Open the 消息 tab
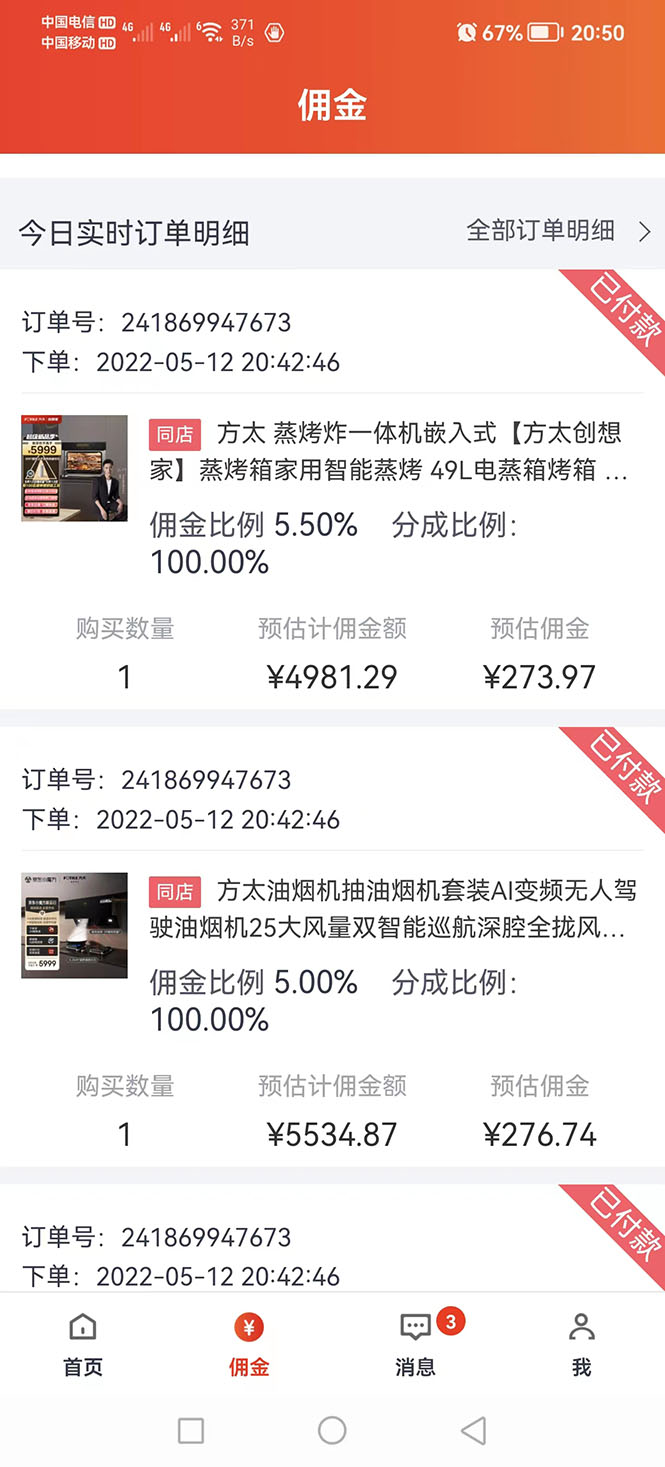The image size is (665, 1467). click(415, 1344)
